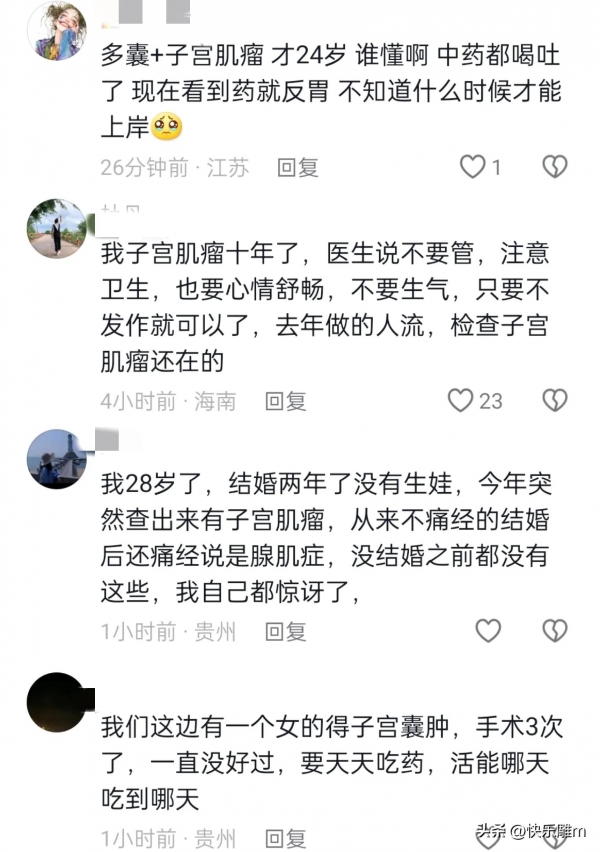Screen dimensions: 600x852
Task: Reply to the comment from 江苏
Action: (297, 168)
